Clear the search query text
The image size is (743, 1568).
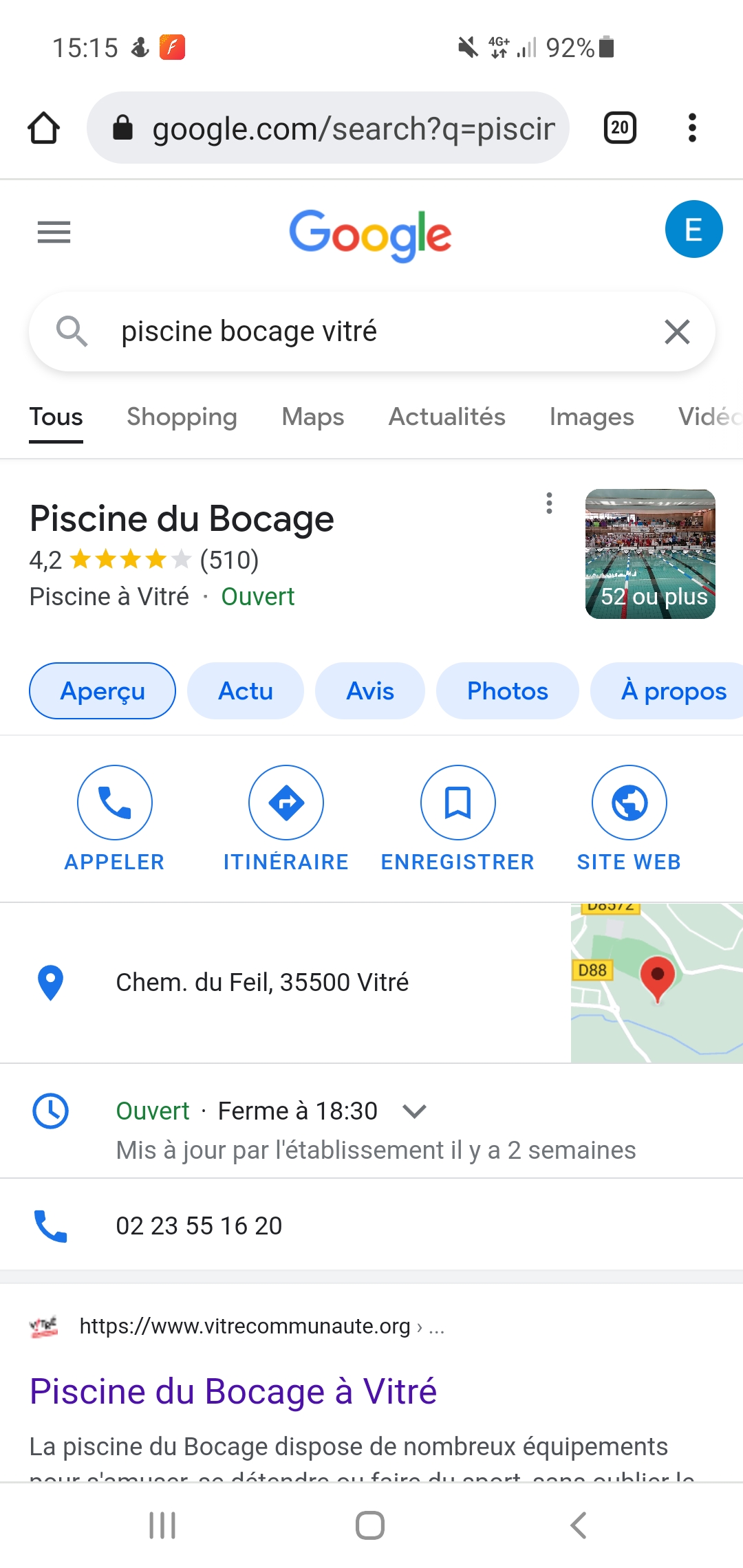677,332
